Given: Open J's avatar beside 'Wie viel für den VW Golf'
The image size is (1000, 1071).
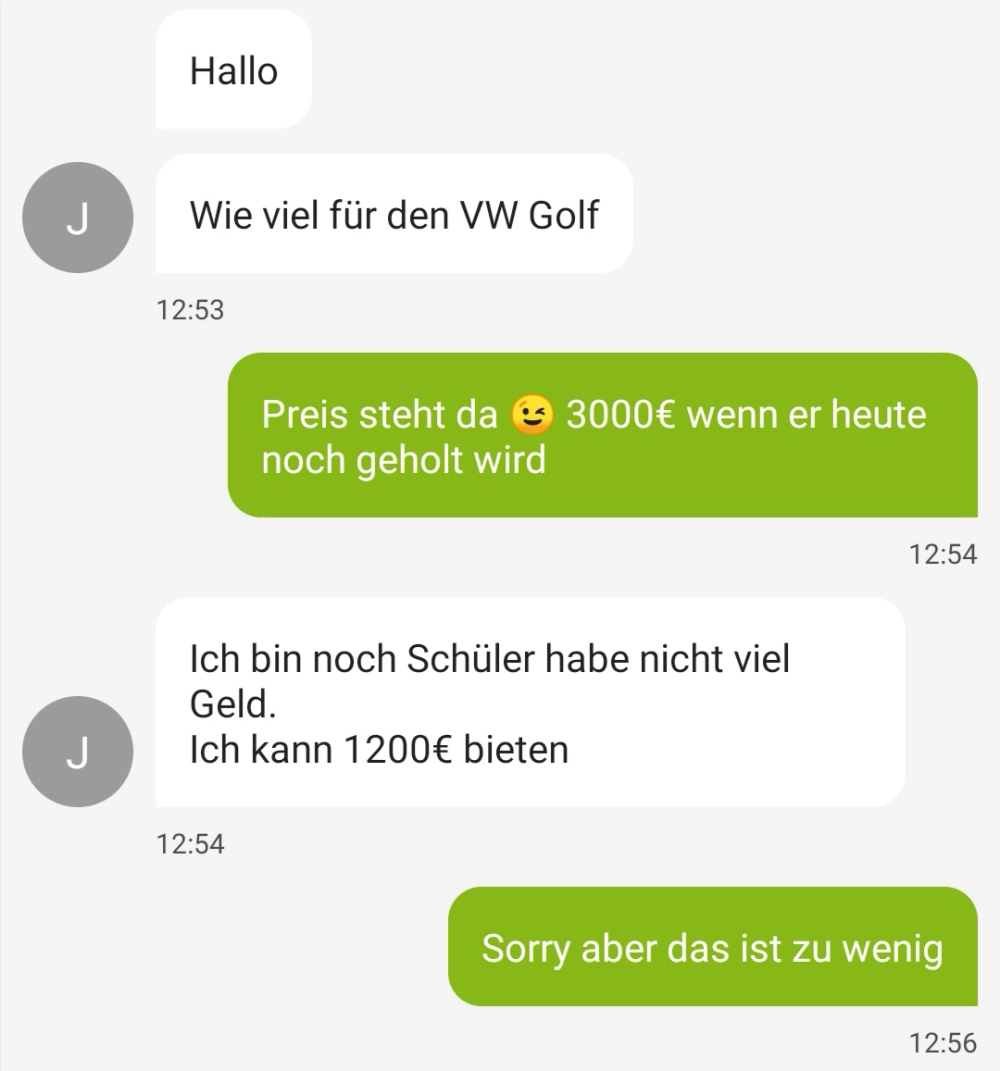Looking at the screenshot, I should [77, 217].
